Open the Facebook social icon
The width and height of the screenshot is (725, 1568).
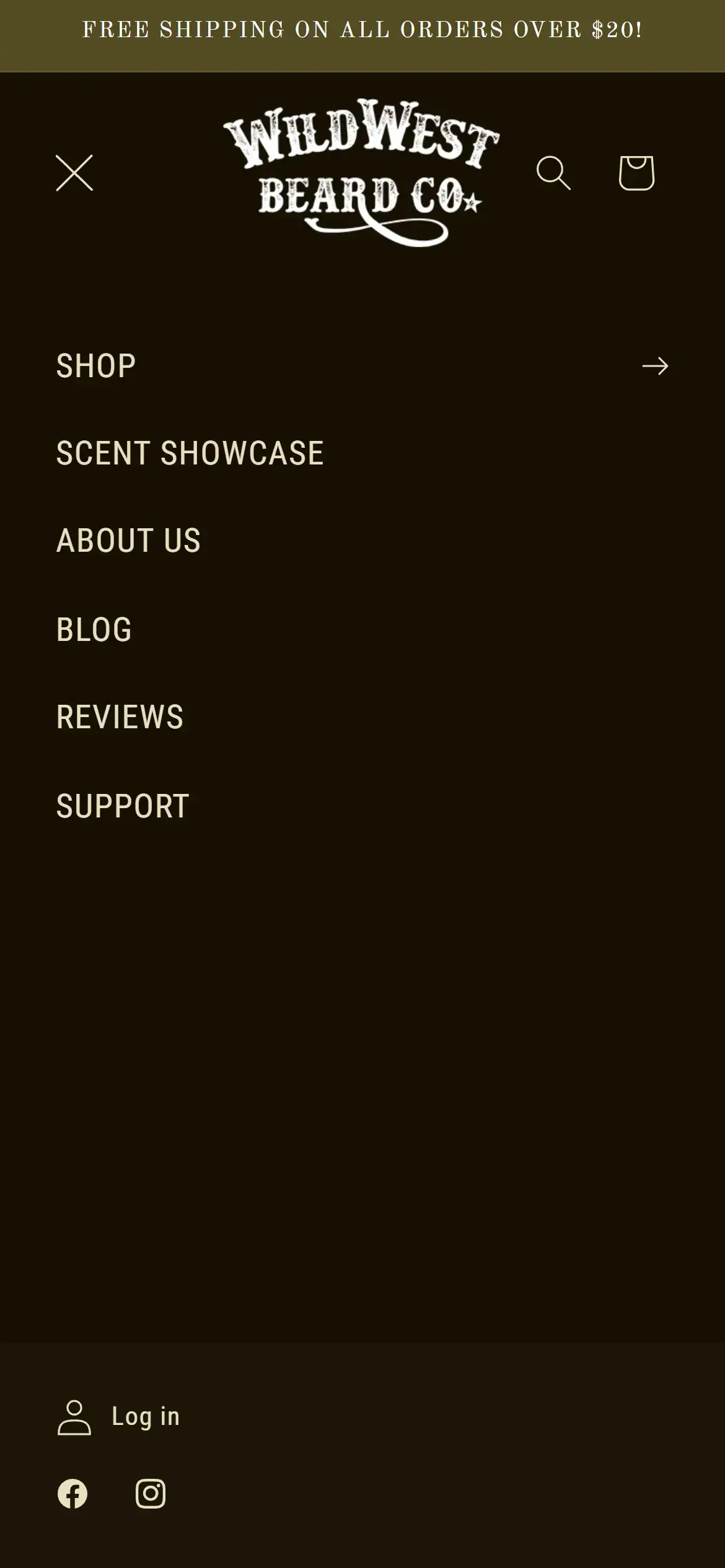pos(72,1494)
